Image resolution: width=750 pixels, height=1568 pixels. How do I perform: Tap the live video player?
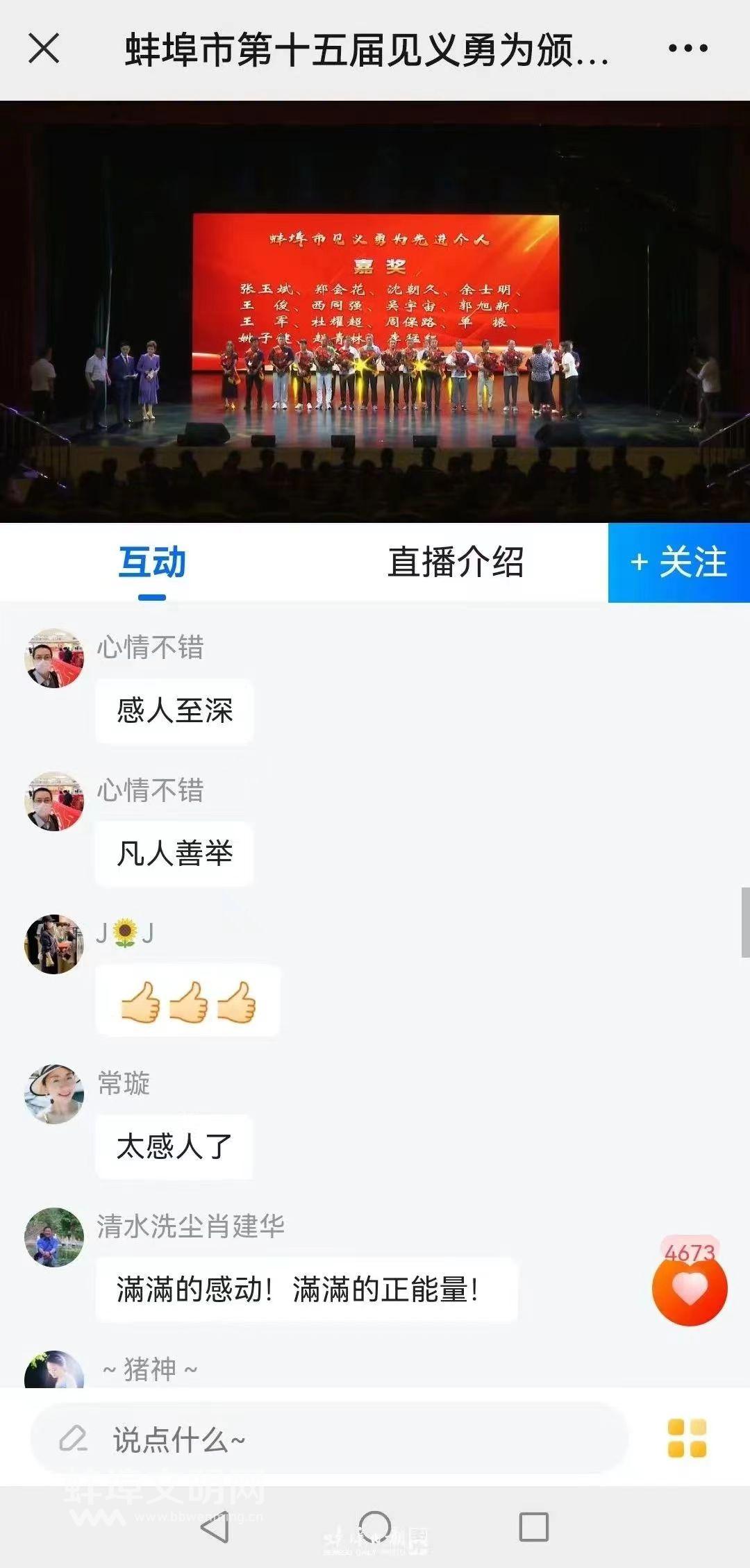375,311
